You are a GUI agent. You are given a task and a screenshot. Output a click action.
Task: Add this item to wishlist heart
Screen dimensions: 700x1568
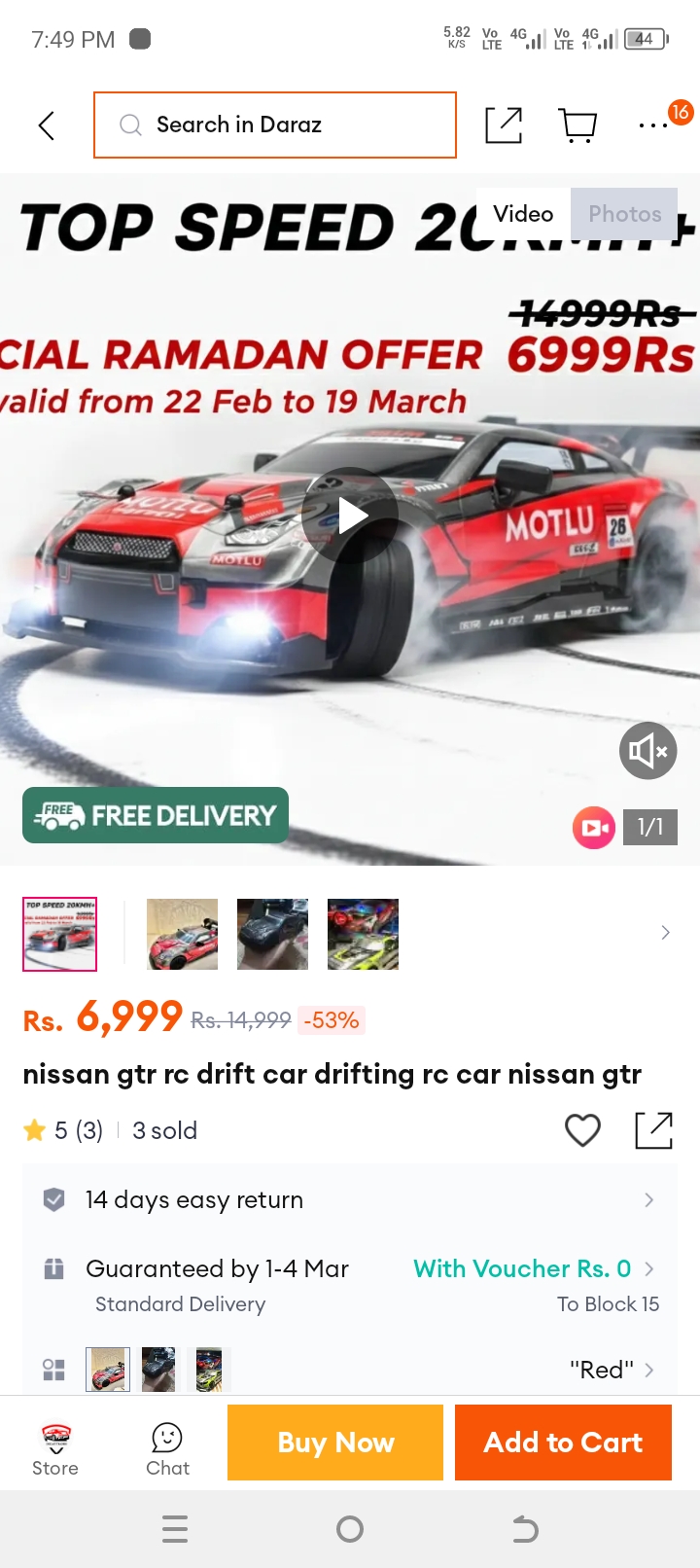(x=582, y=1130)
